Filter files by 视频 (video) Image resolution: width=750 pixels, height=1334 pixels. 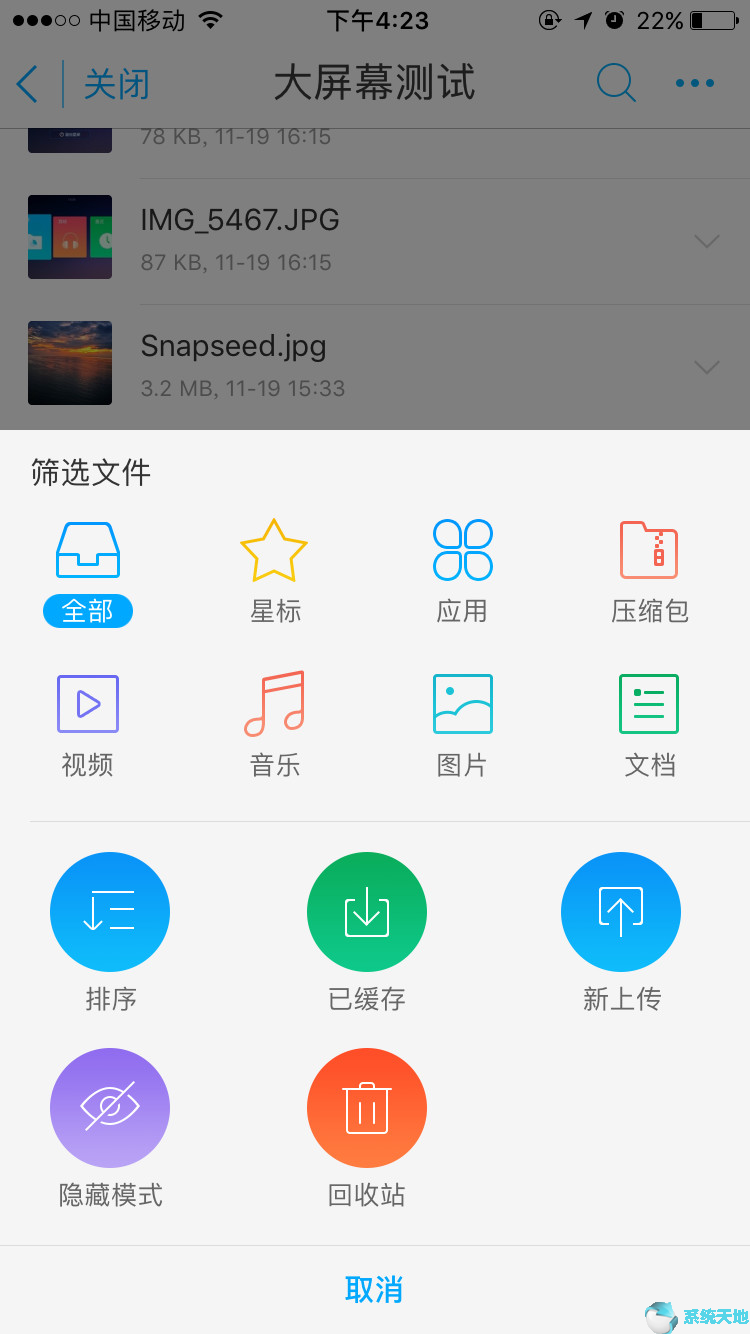click(x=87, y=704)
